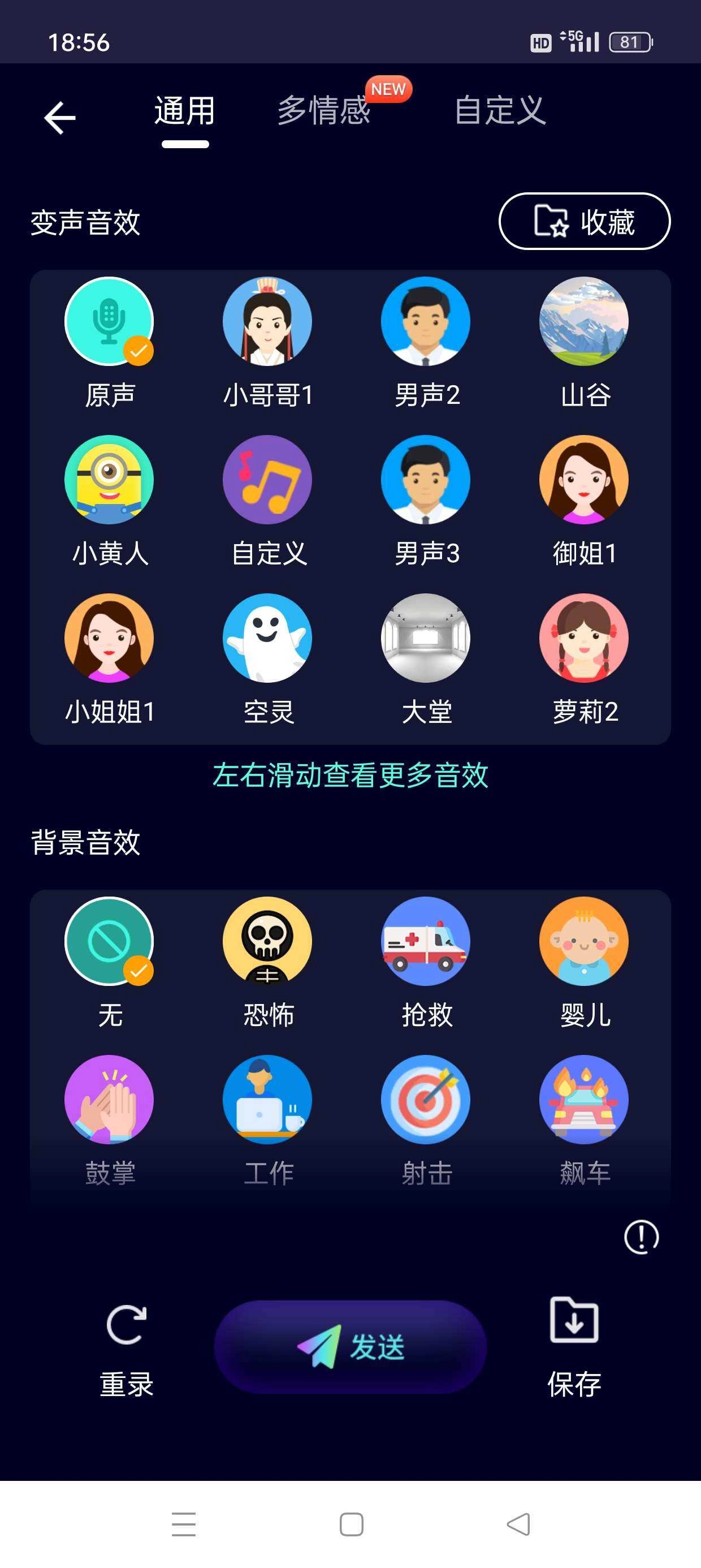The height and width of the screenshot is (1568, 701).
Task: Select the 御姐1 voice effect
Action: point(583,481)
